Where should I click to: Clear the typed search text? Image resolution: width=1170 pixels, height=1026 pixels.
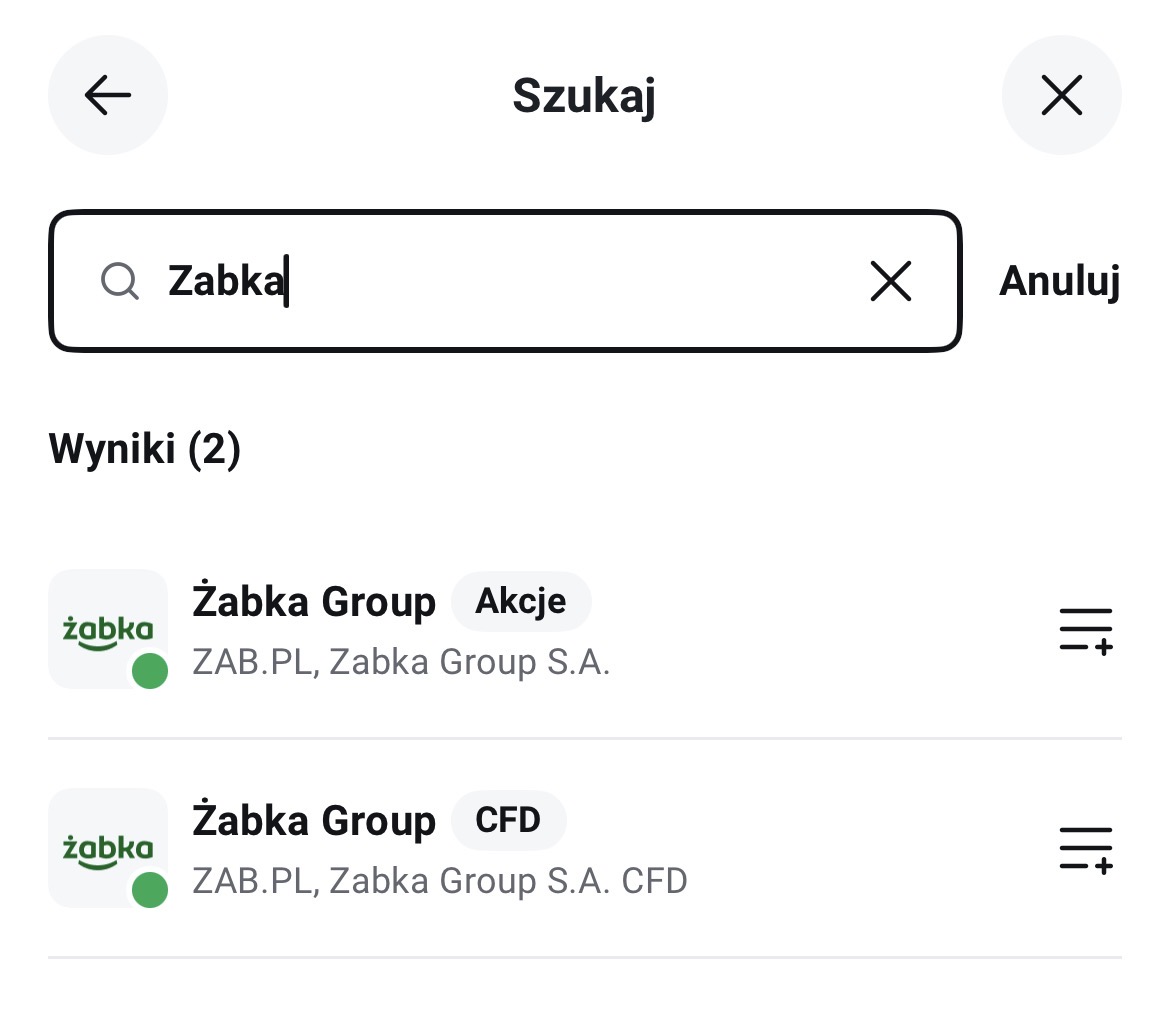click(x=890, y=281)
